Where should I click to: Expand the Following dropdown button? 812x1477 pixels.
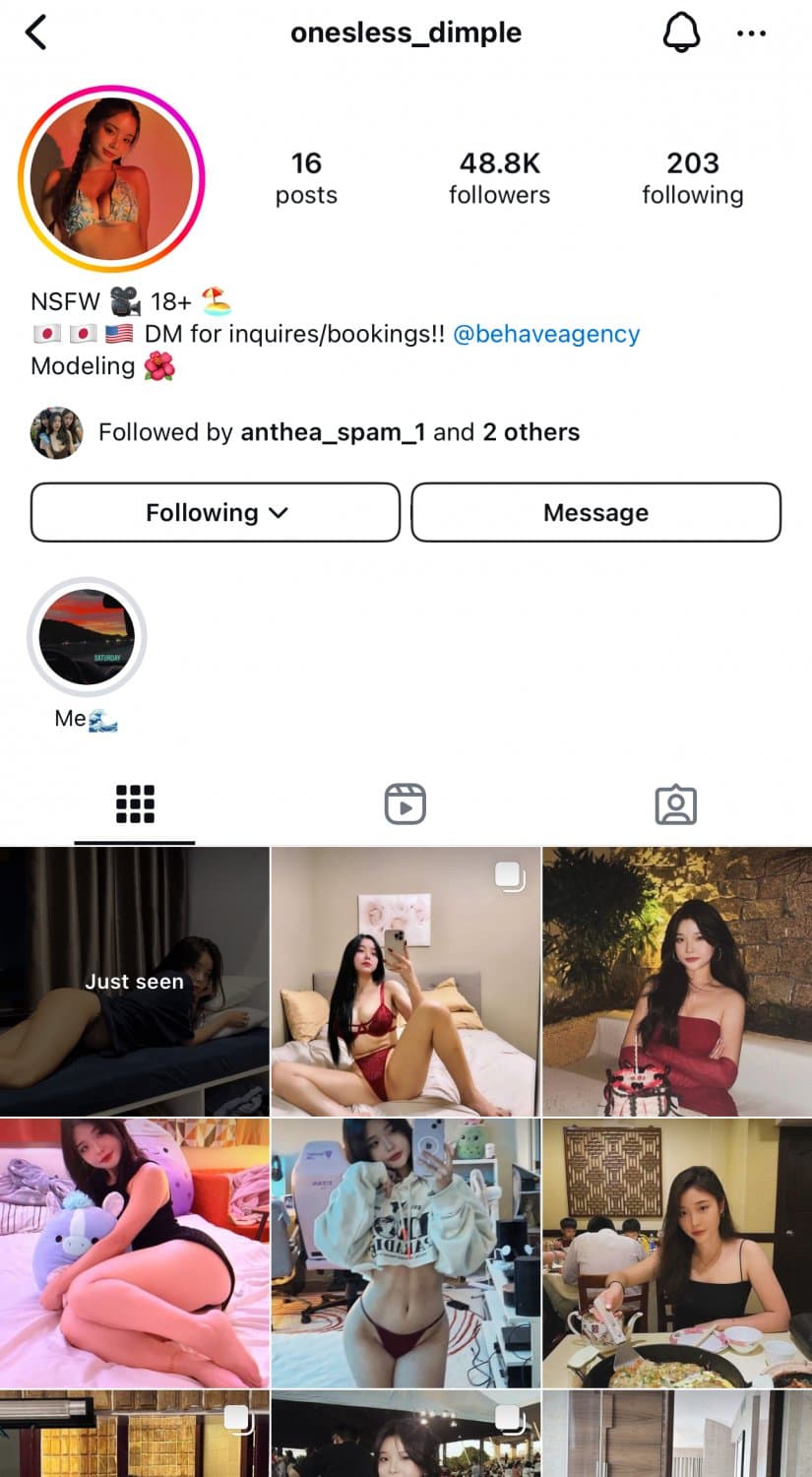(x=216, y=512)
